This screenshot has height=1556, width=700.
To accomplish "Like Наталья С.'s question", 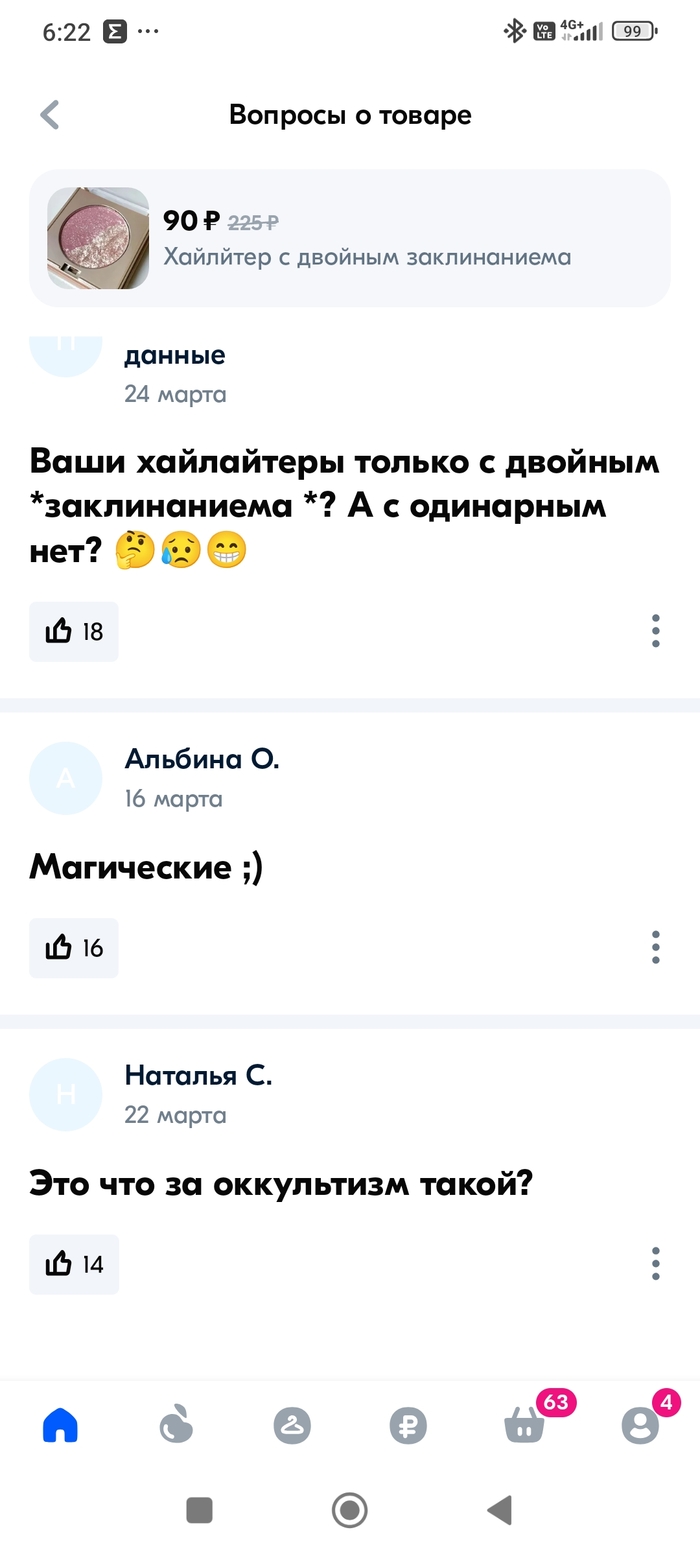I will pos(74,1264).
